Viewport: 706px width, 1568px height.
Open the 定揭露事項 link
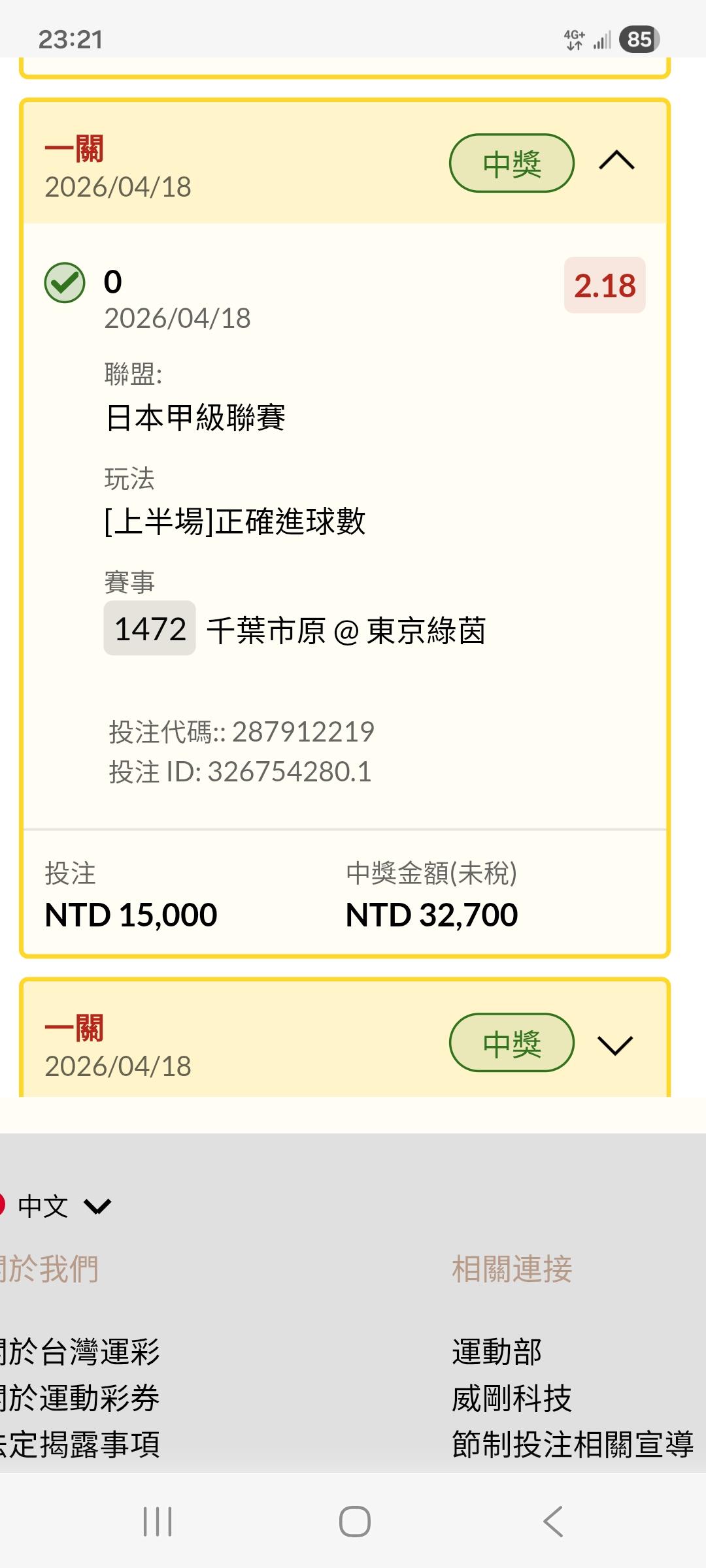point(80,1445)
